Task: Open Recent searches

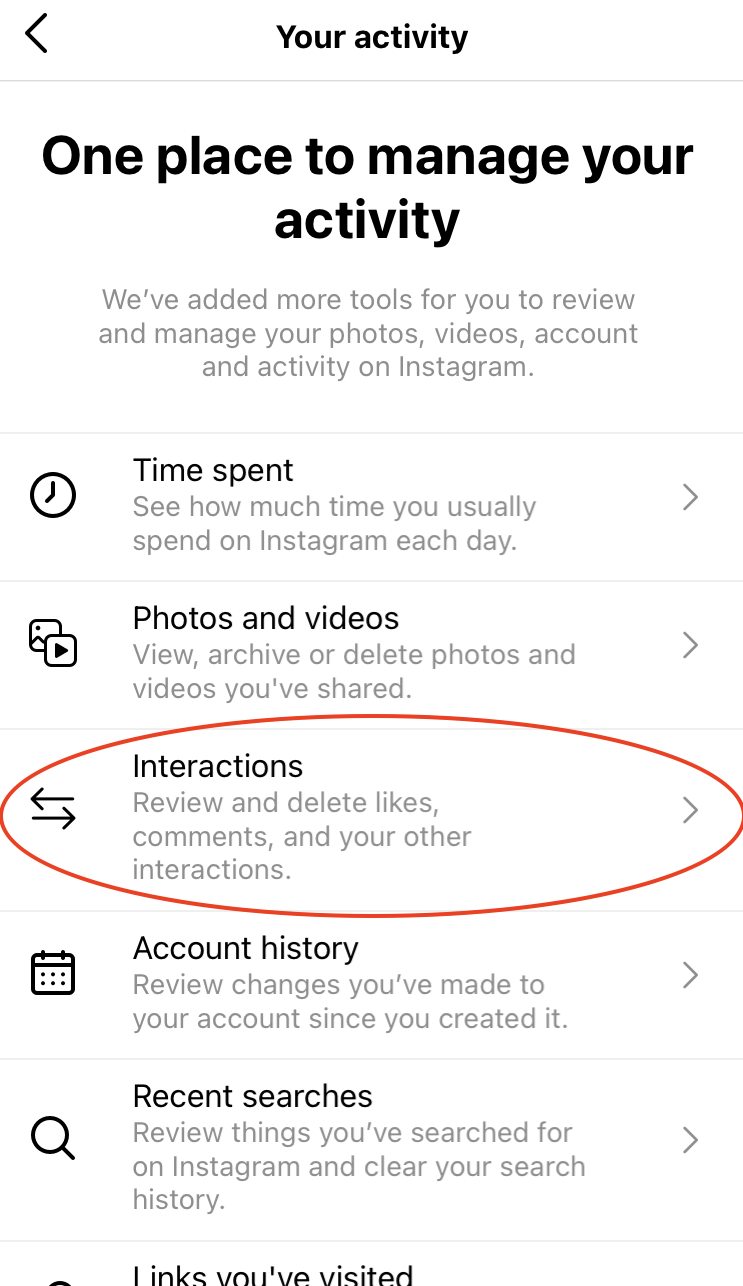Action: click(x=371, y=1150)
